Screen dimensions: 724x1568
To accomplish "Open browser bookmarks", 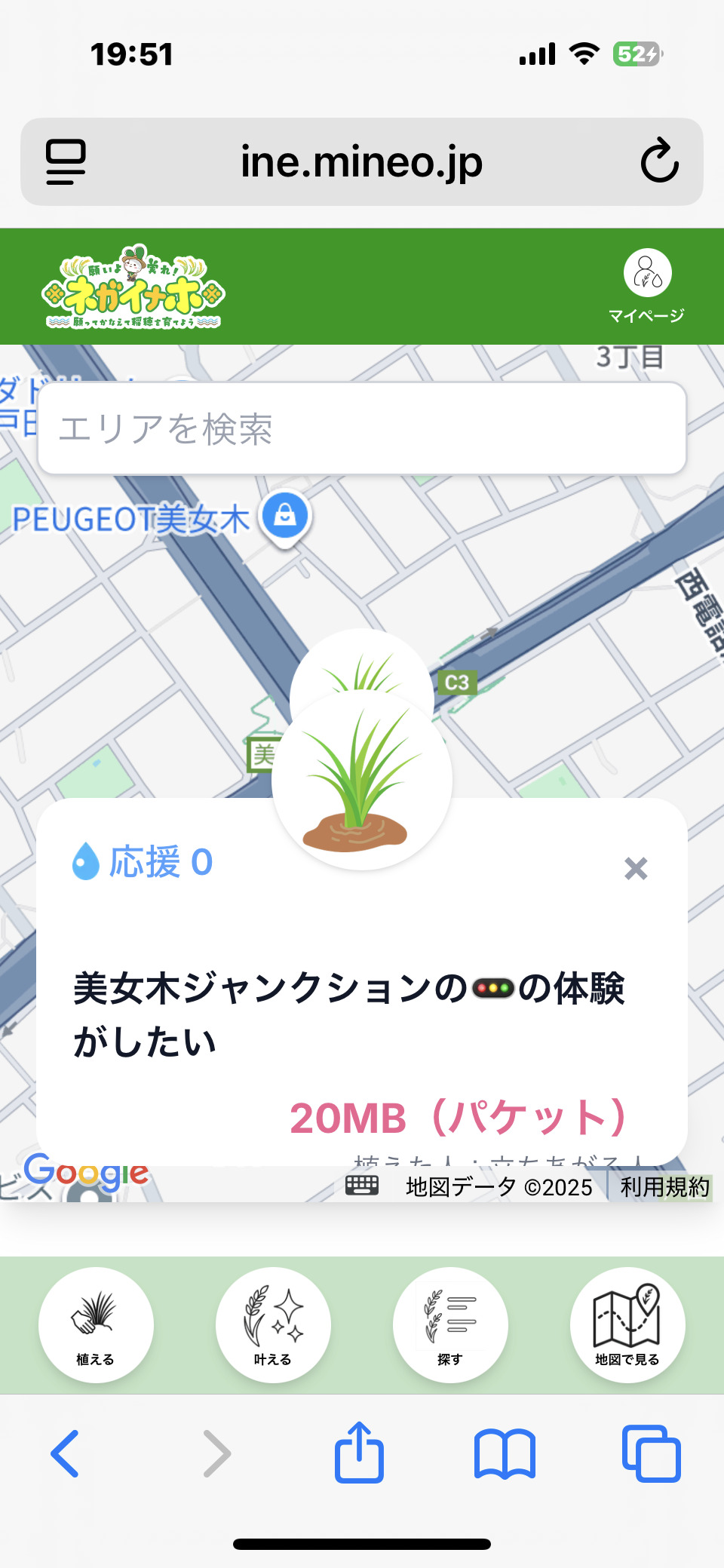I will 505,1453.
